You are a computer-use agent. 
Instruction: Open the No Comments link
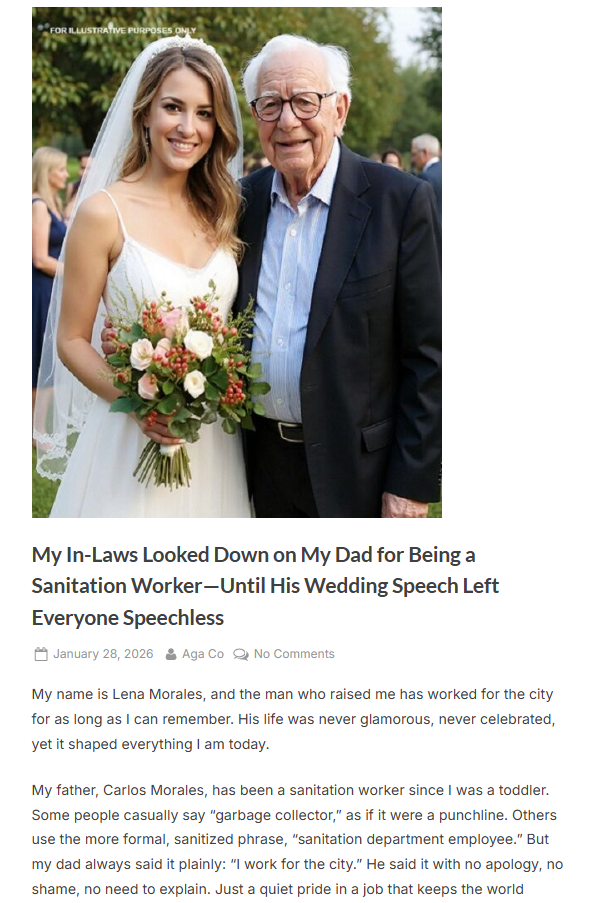(x=293, y=654)
